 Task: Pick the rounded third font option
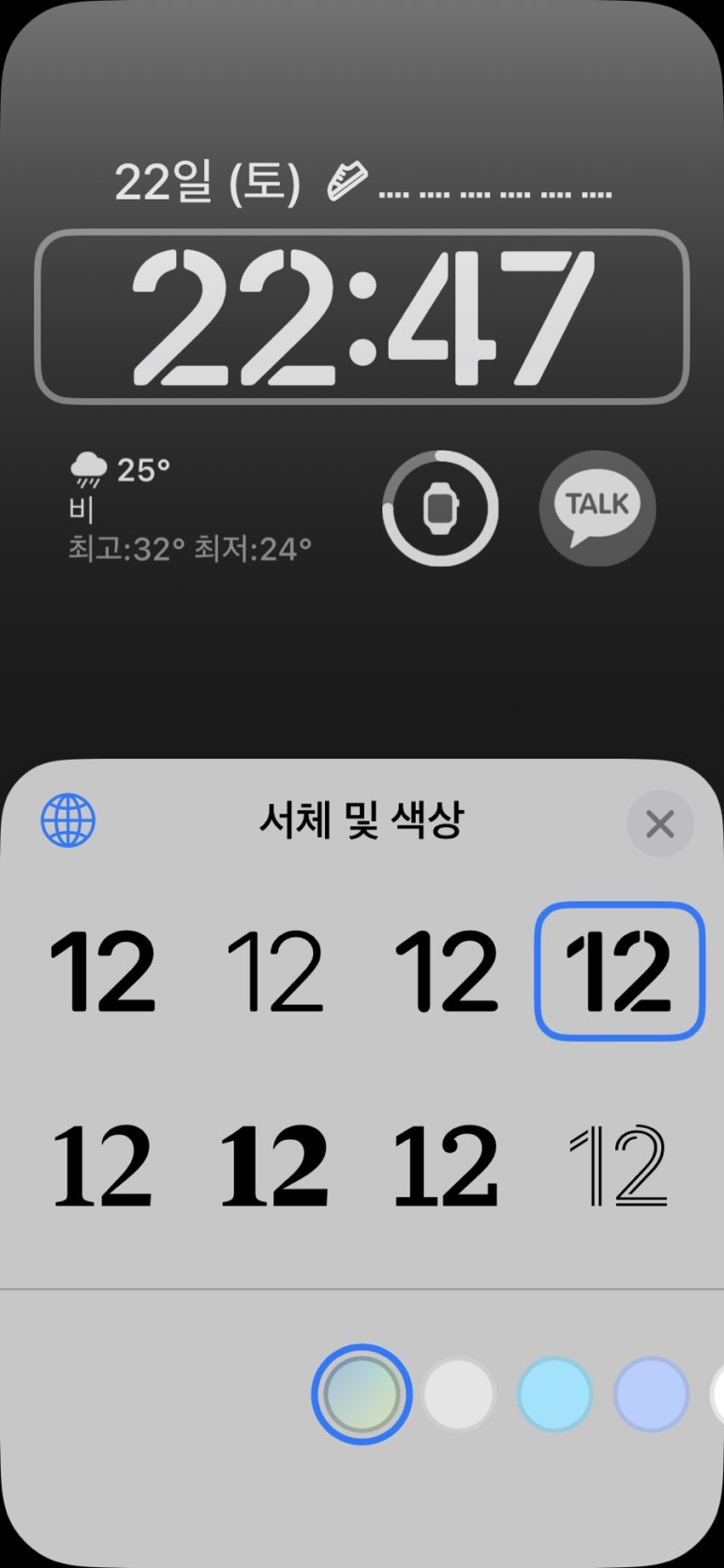447,971
